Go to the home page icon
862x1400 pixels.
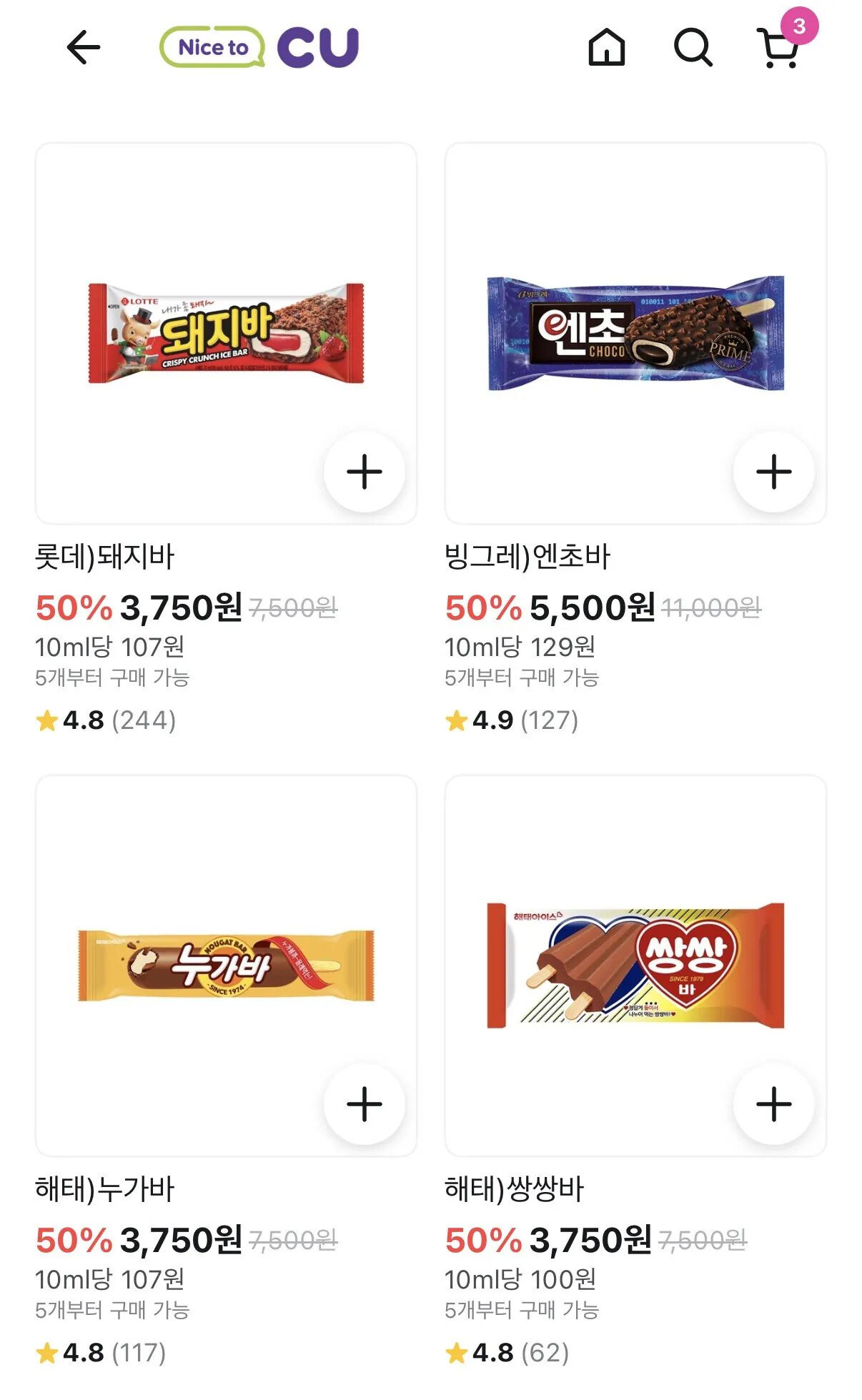click(x=606, y=48)
